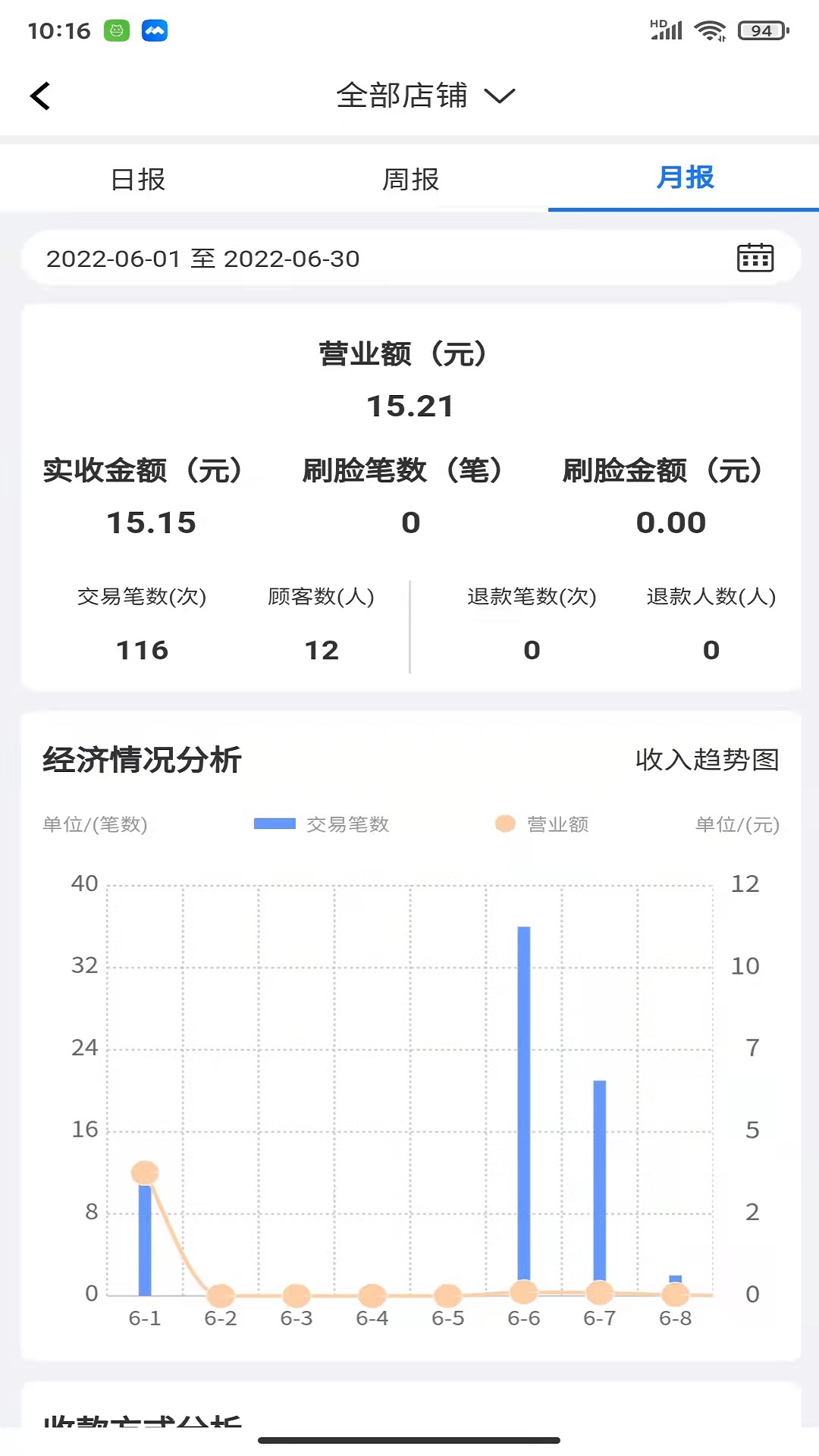
Task: Open the calendar date picker icon
Action: tap(755, 258)
